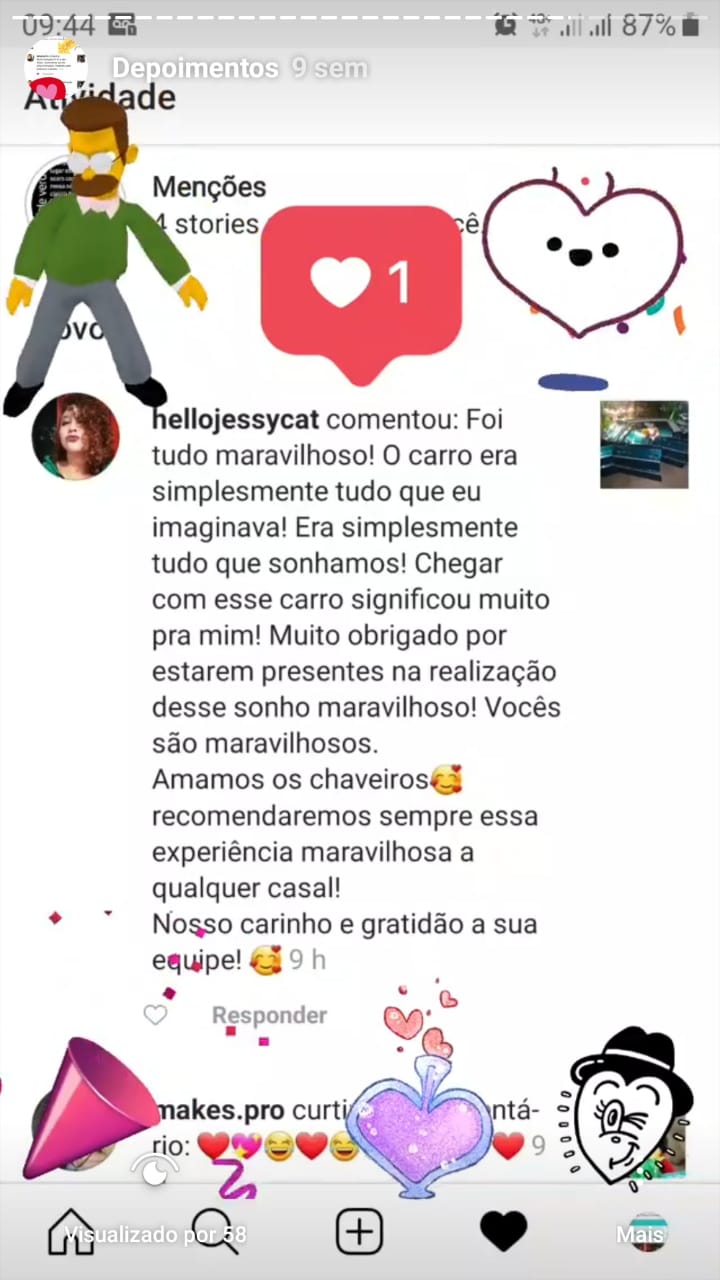View the list under Visualizado por 58
This screenshot has width=720, height=1280.
click(x=155, y=1232)
